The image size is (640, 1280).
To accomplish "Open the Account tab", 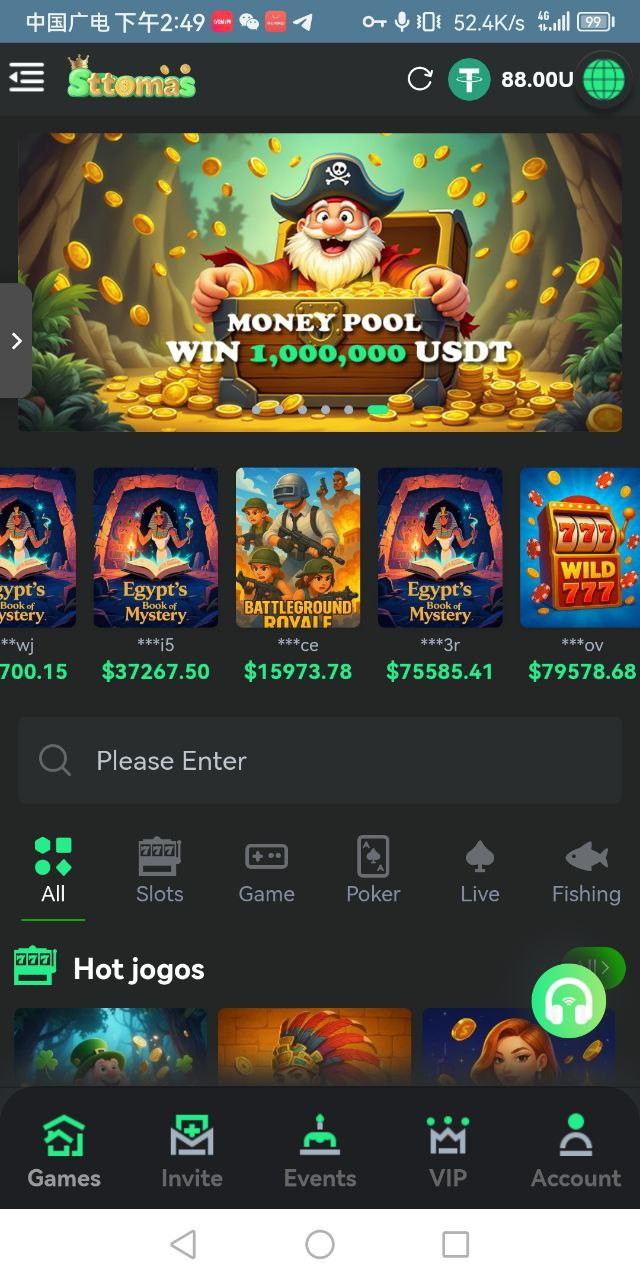I will tap(576, 1152).
